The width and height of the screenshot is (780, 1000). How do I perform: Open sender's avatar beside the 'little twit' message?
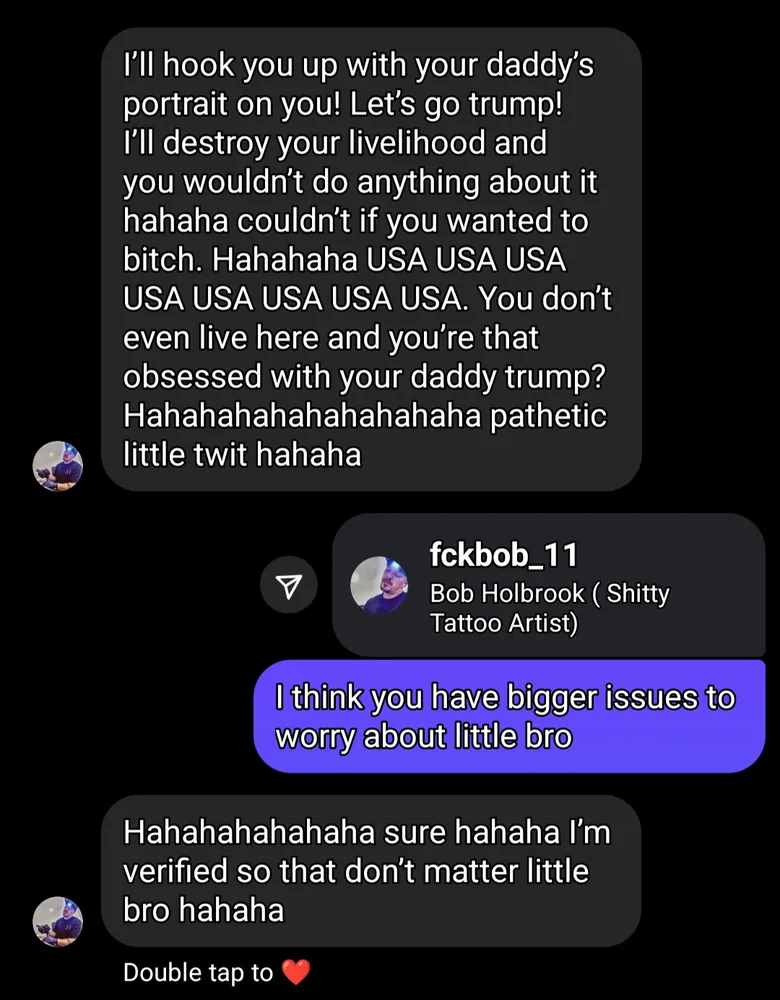(x=58, y=466)
